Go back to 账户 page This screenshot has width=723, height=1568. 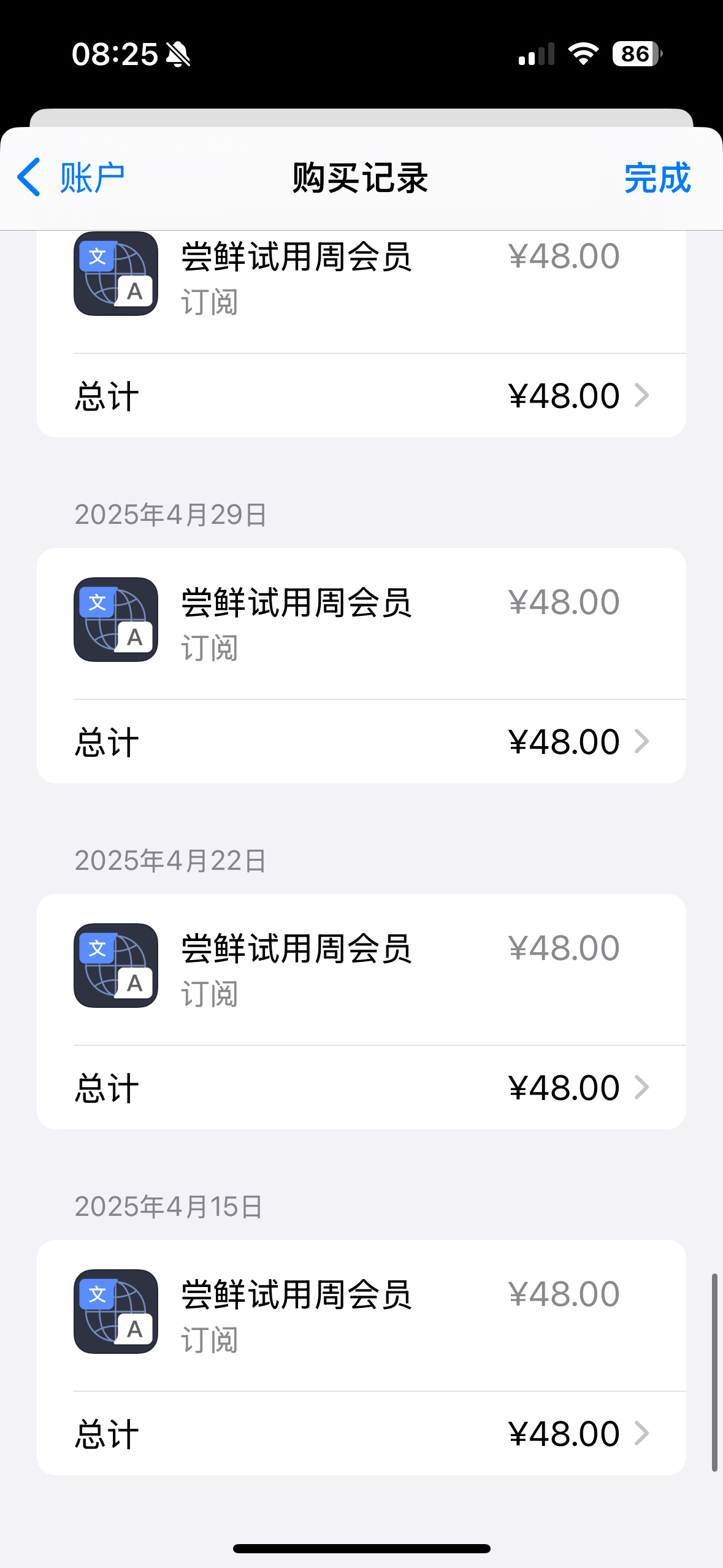coord(71,178)
